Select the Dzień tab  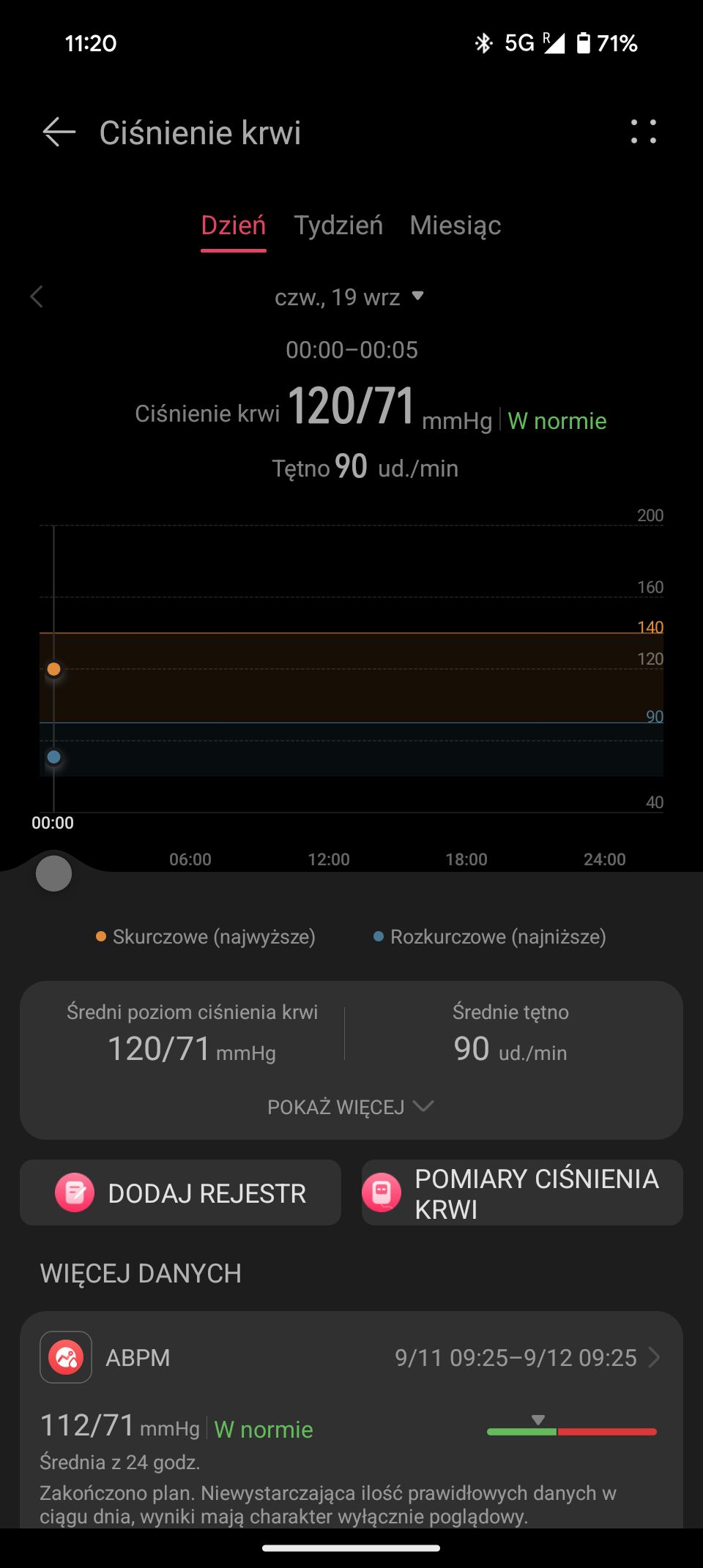(234, 225)
